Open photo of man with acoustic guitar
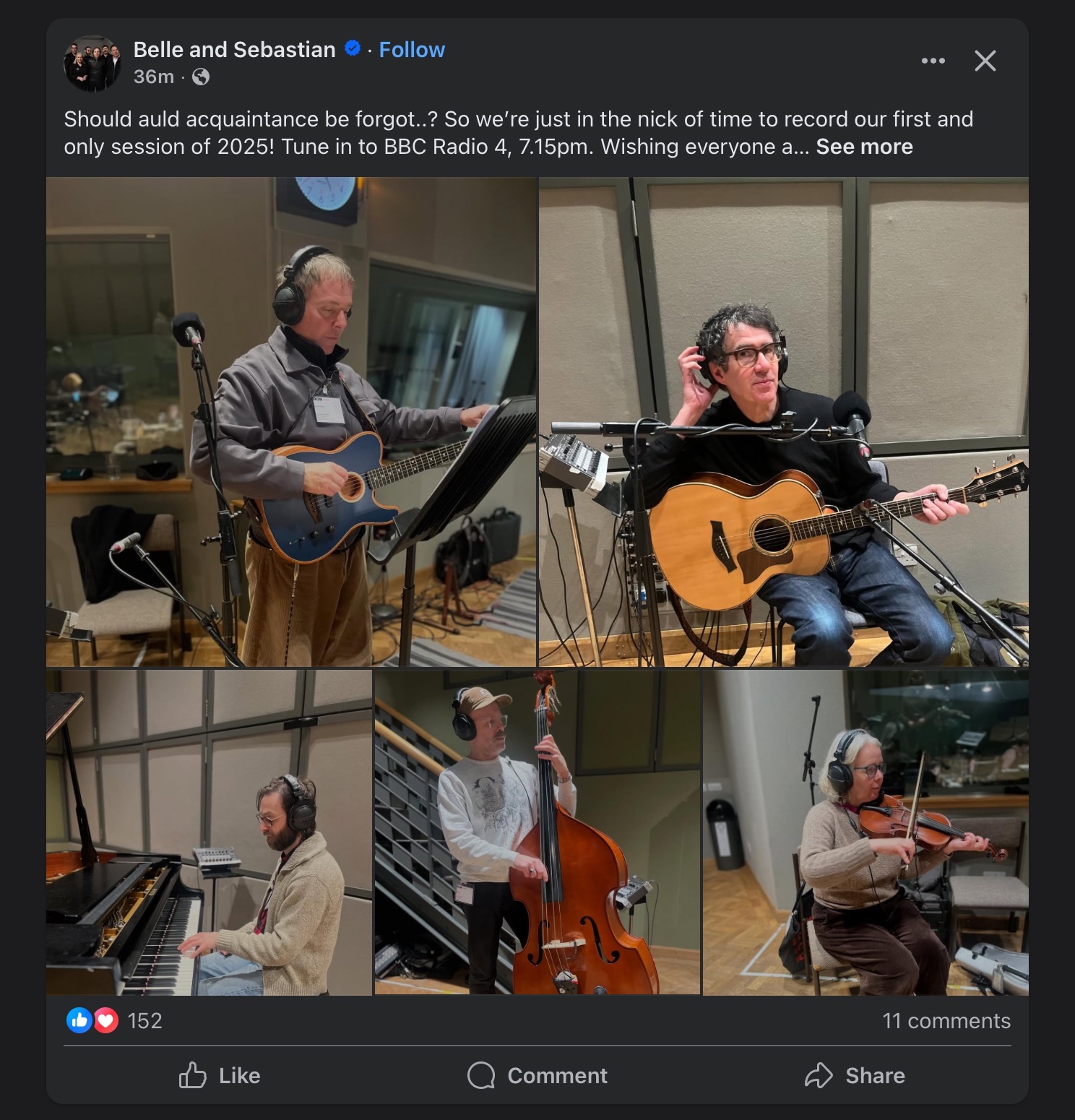1075x1120 pixels. tap(783, 421)
